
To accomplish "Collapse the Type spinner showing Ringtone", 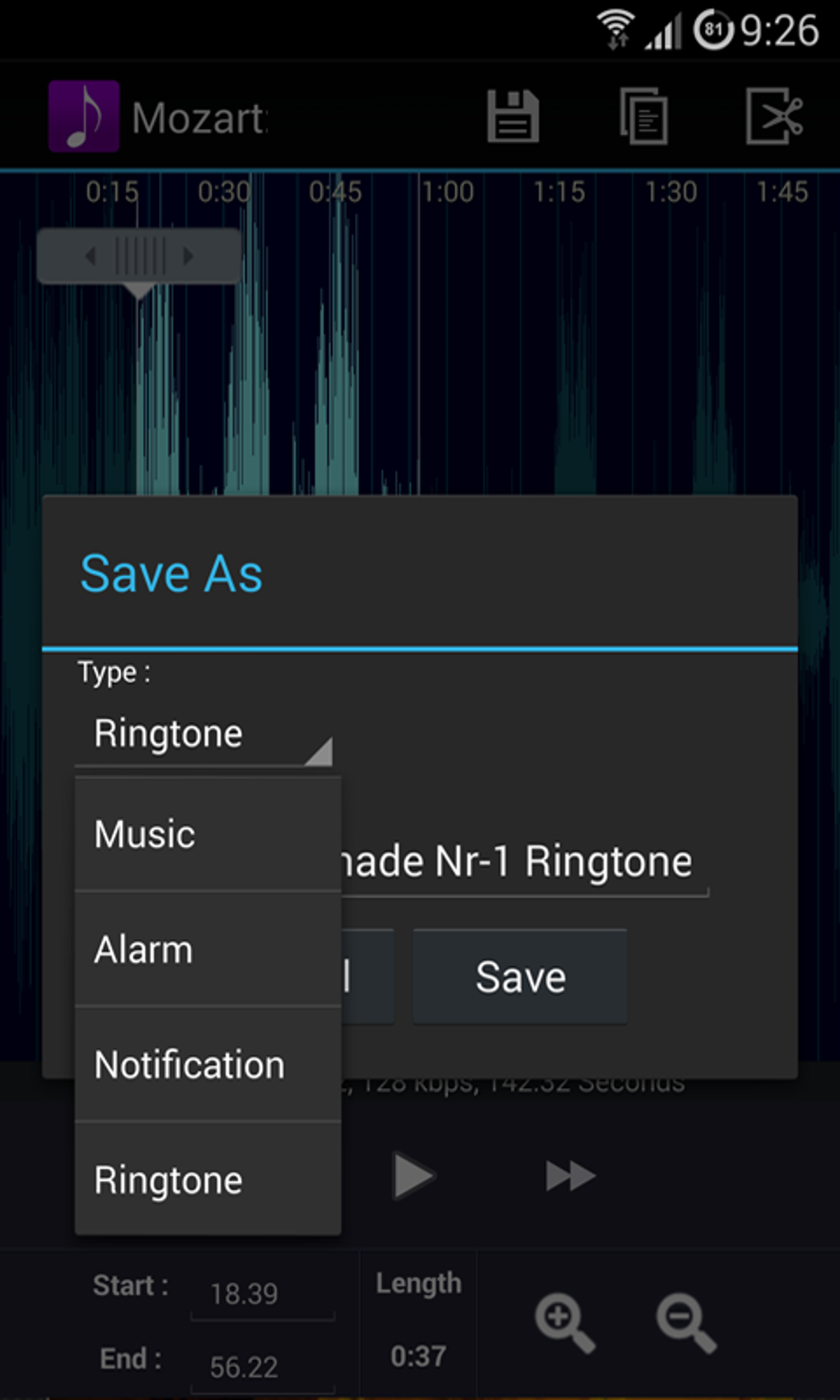I will 204,735.
